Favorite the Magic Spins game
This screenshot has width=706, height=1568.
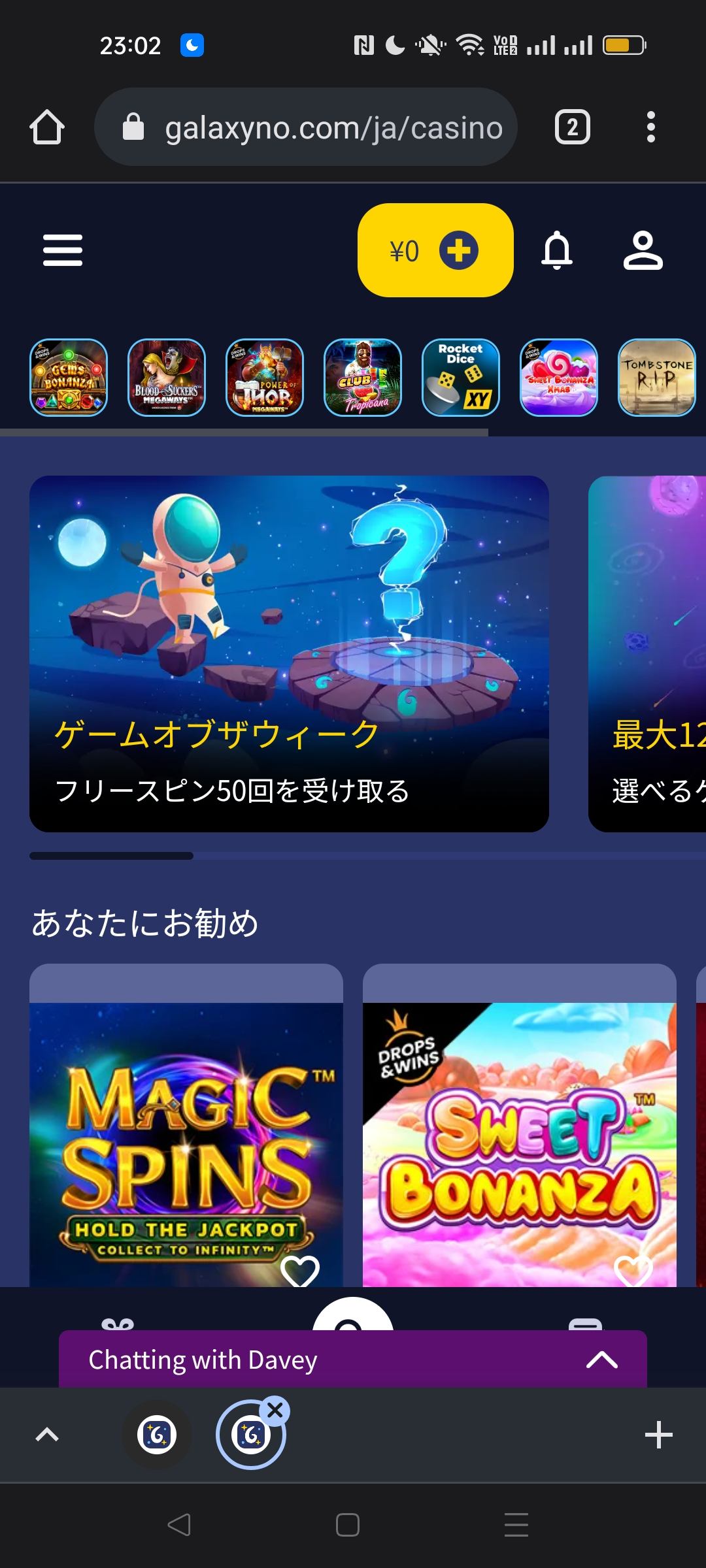click(x=299, y=1271)
